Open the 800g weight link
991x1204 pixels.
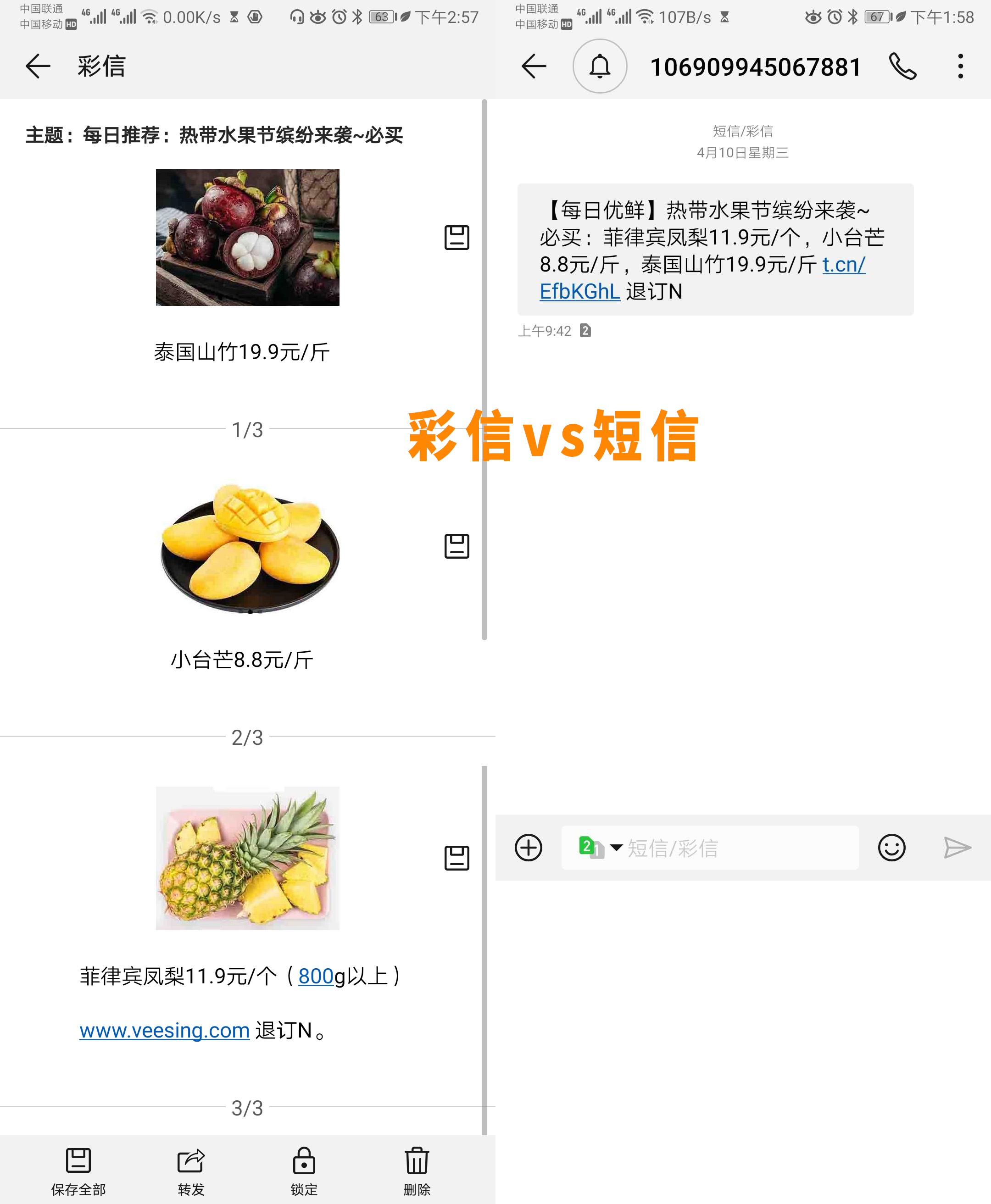[x=317, y=976]
